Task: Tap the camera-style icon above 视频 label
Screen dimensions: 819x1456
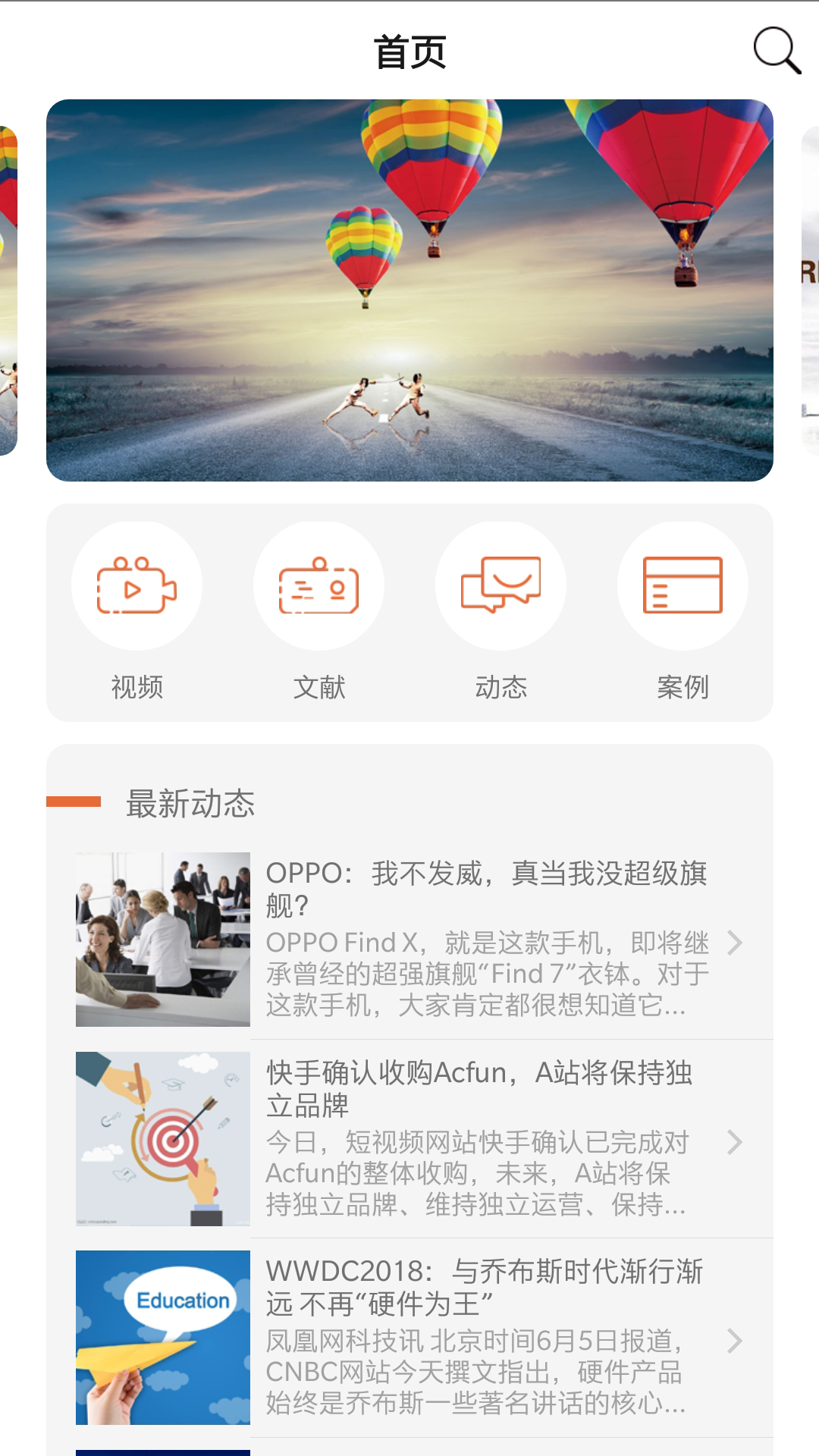Action: [x=136, y=584]
